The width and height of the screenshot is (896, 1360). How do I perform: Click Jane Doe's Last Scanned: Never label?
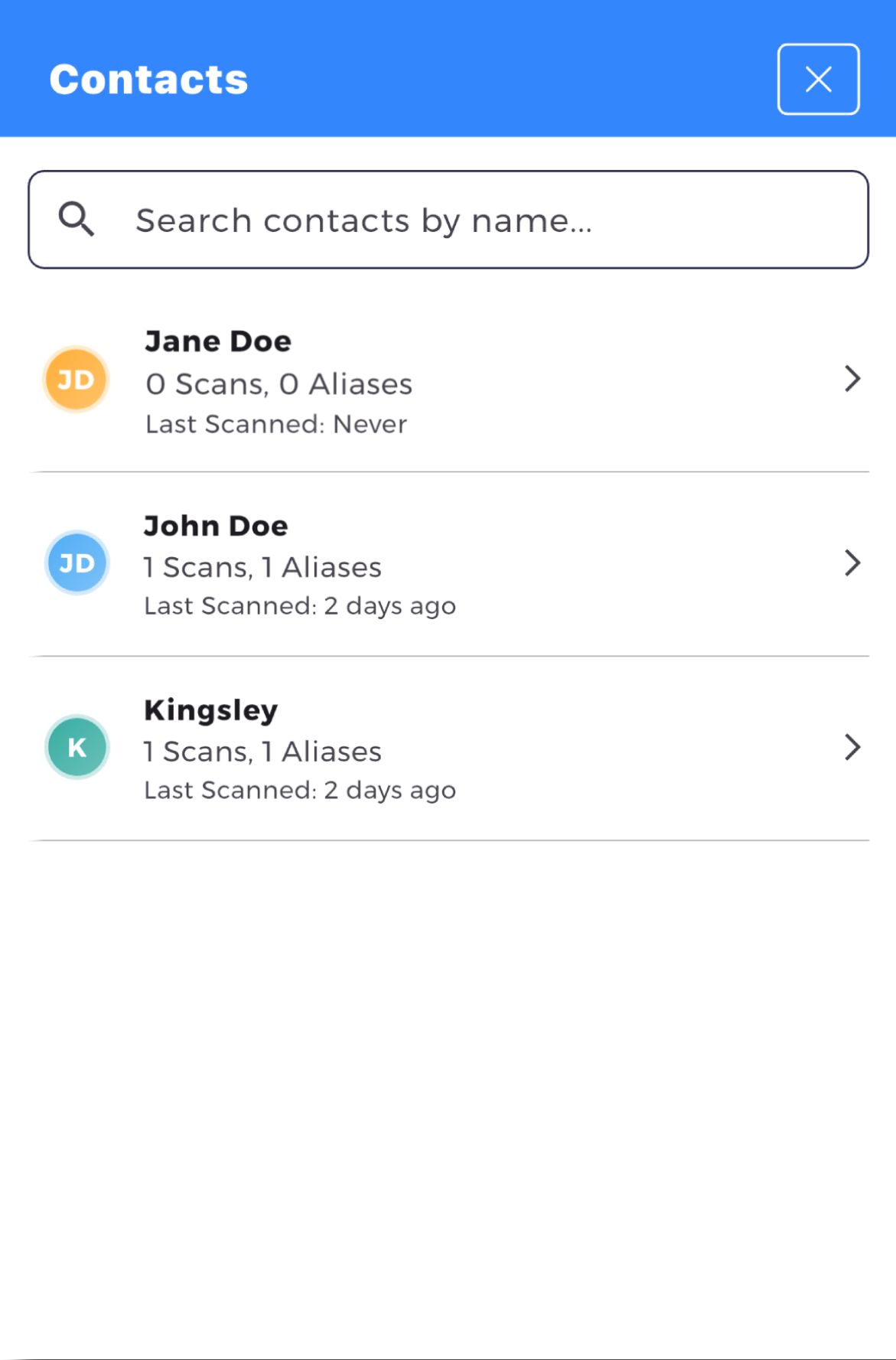(x=275, y=424)
